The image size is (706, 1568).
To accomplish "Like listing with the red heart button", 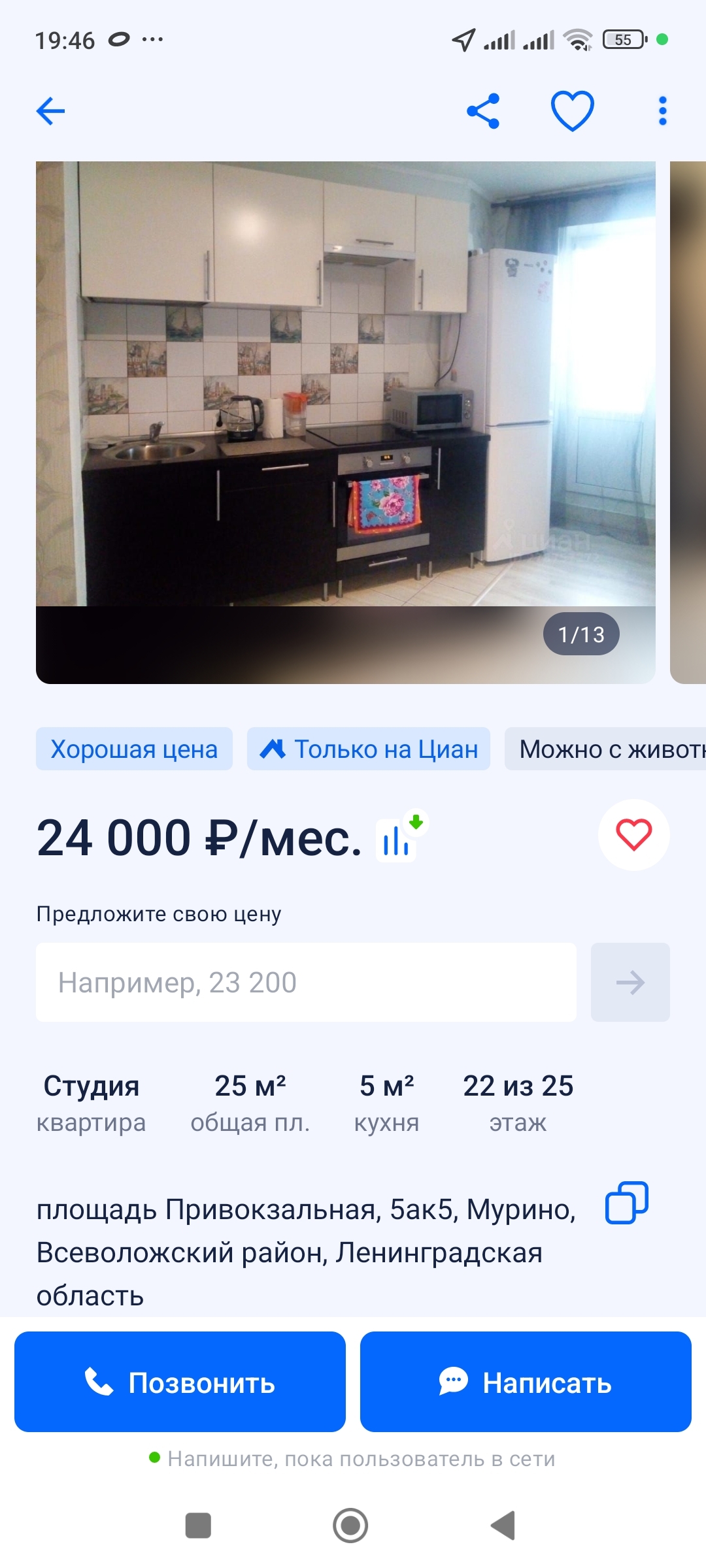I will pyautogui.click(x=633, y=835).
